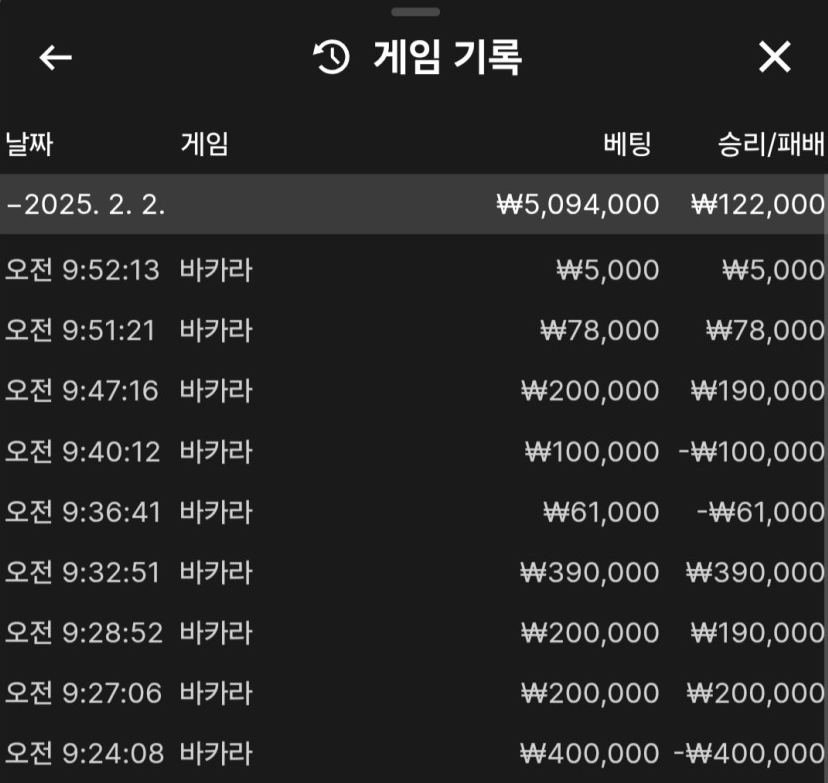The height and width of the screenshot is (783, 828).
Task: Select the 오전 9:47:16 바카라 entry
Action: click(414, 390)
